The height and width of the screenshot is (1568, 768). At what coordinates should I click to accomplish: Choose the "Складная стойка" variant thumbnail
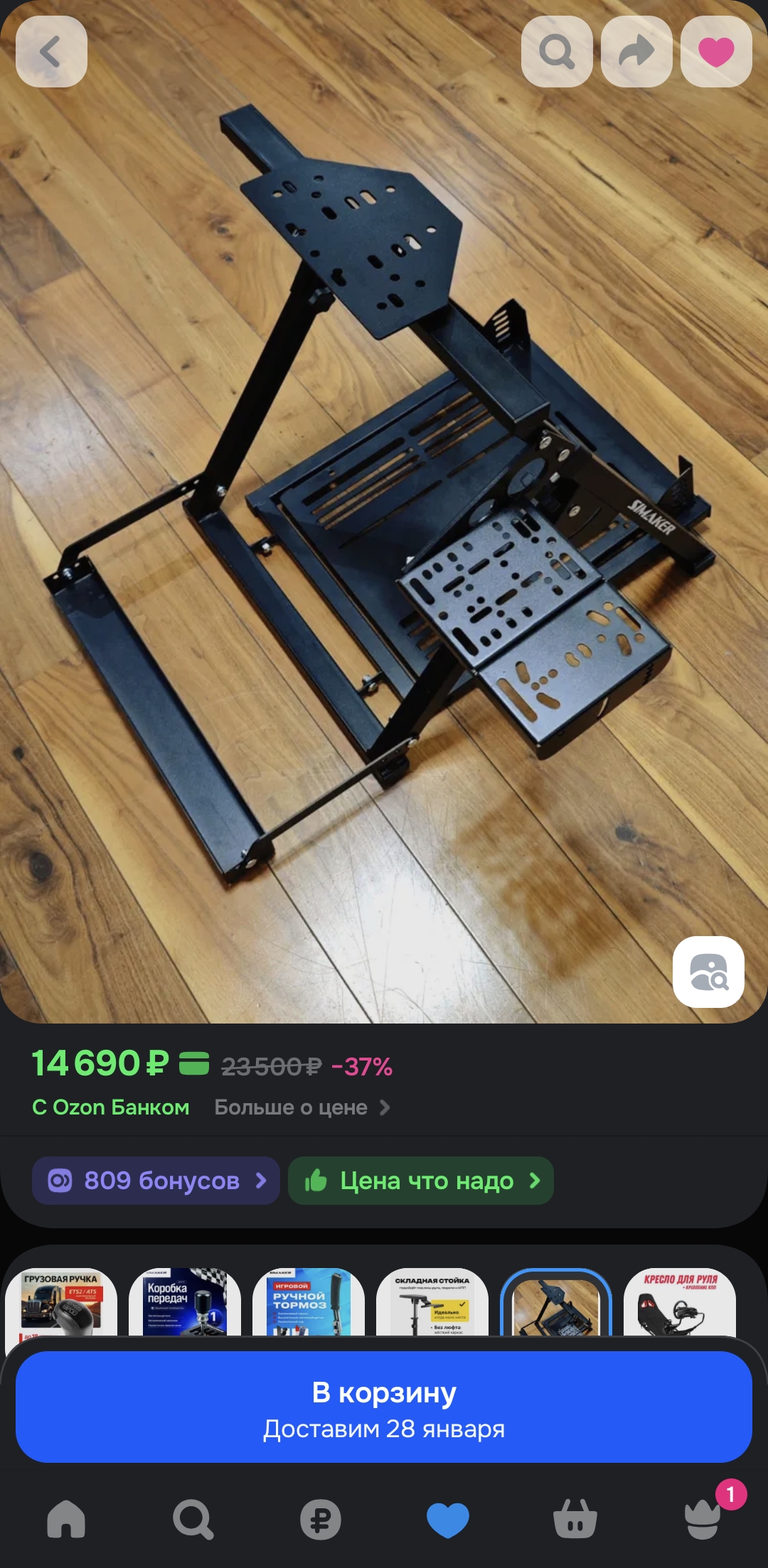pos(432,1302)
